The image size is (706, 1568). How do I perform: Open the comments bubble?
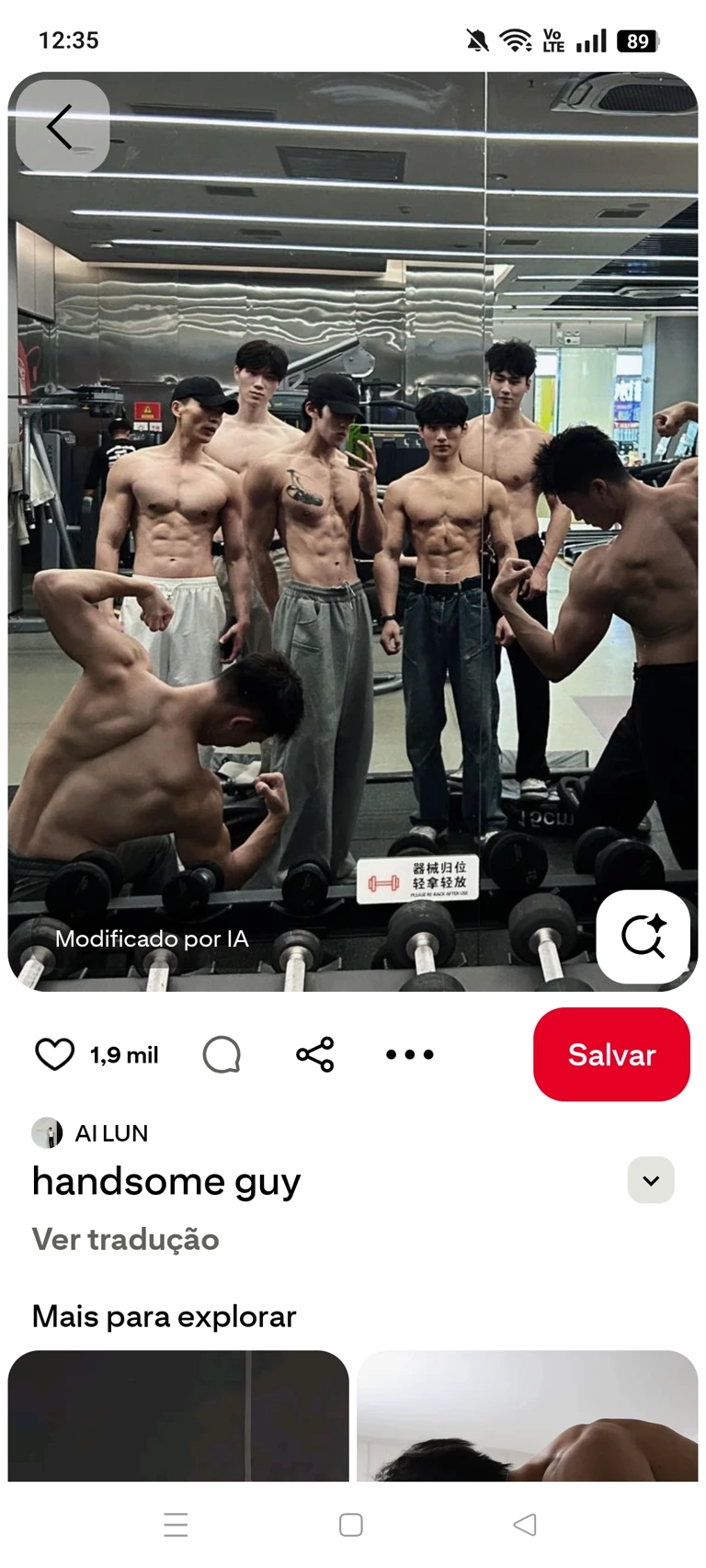tap(222, 1054)
